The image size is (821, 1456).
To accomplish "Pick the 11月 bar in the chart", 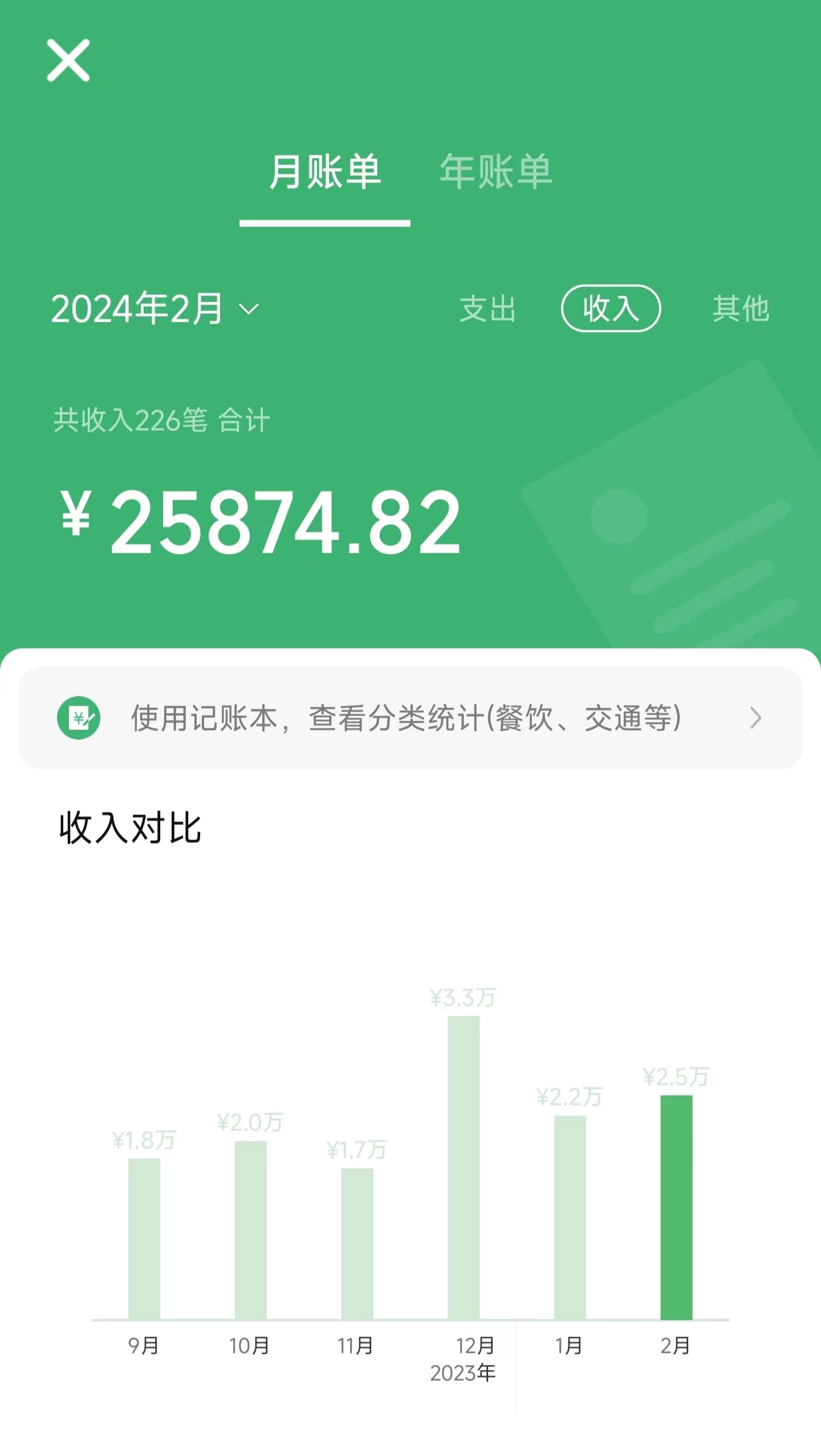I will pos(357,1244).
